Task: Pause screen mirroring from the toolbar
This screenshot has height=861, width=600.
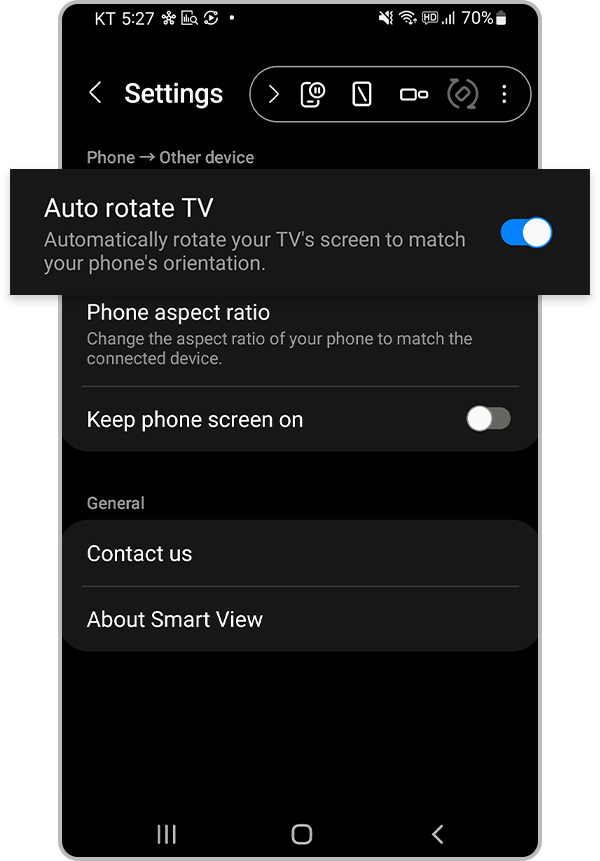Action: coord(313,94)
